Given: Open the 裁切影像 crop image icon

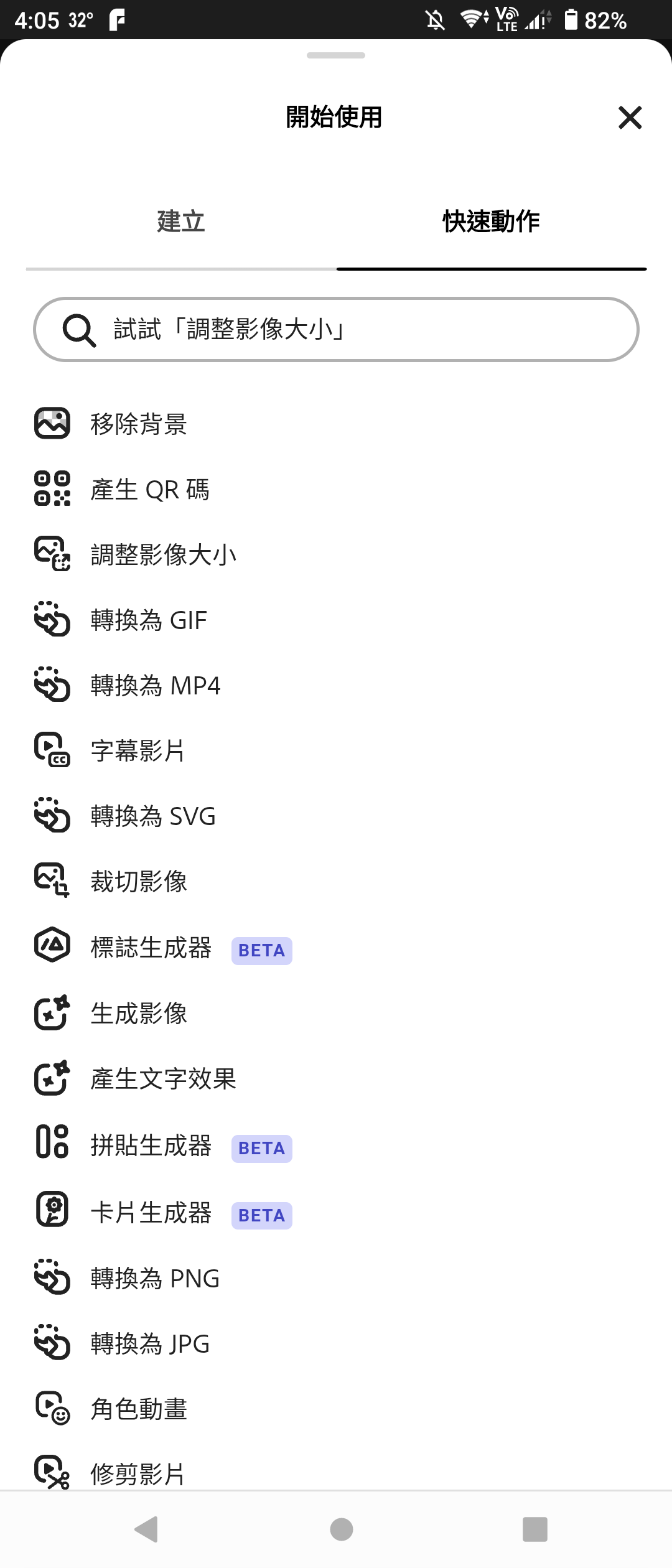Looking at the screenshot, I should 52,881.
